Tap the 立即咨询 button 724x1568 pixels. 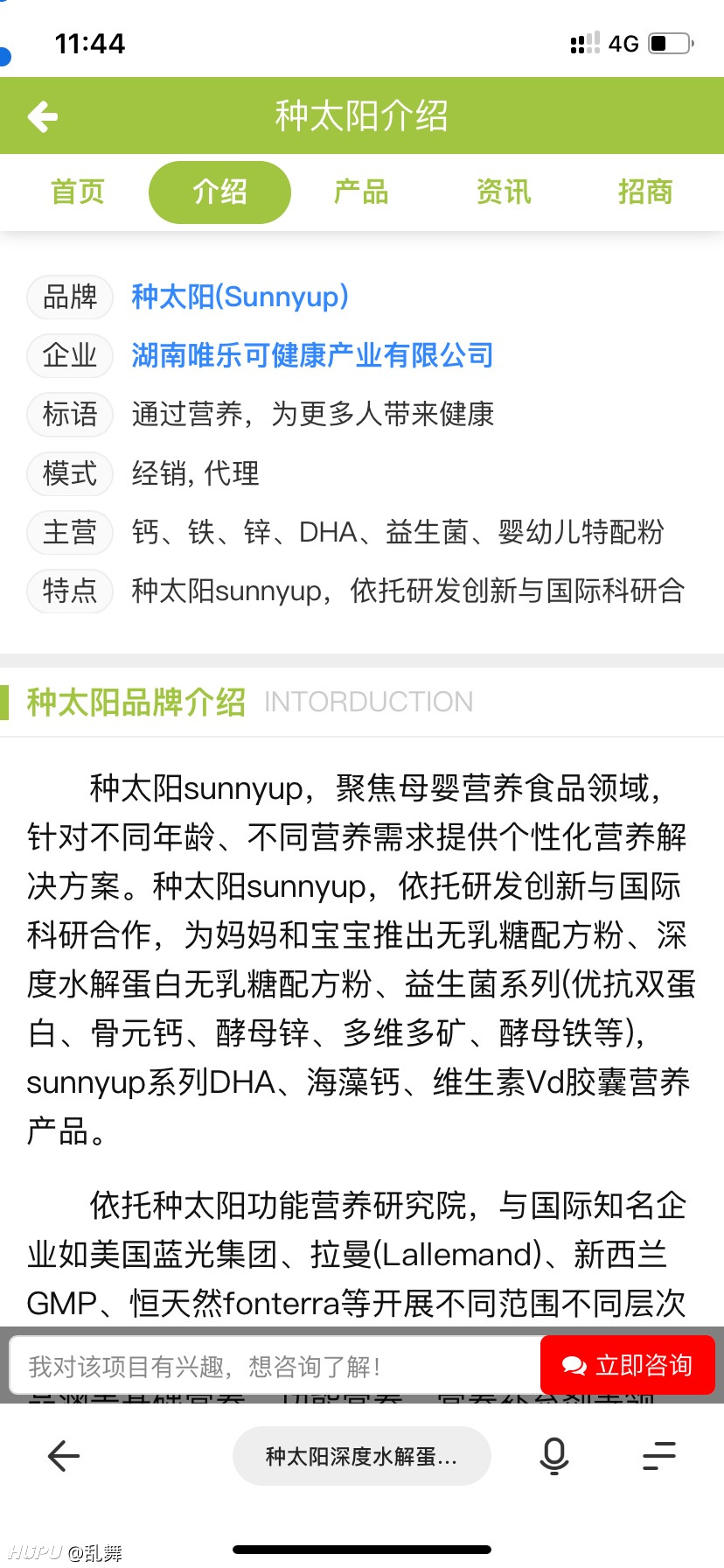coord(628,1365)
